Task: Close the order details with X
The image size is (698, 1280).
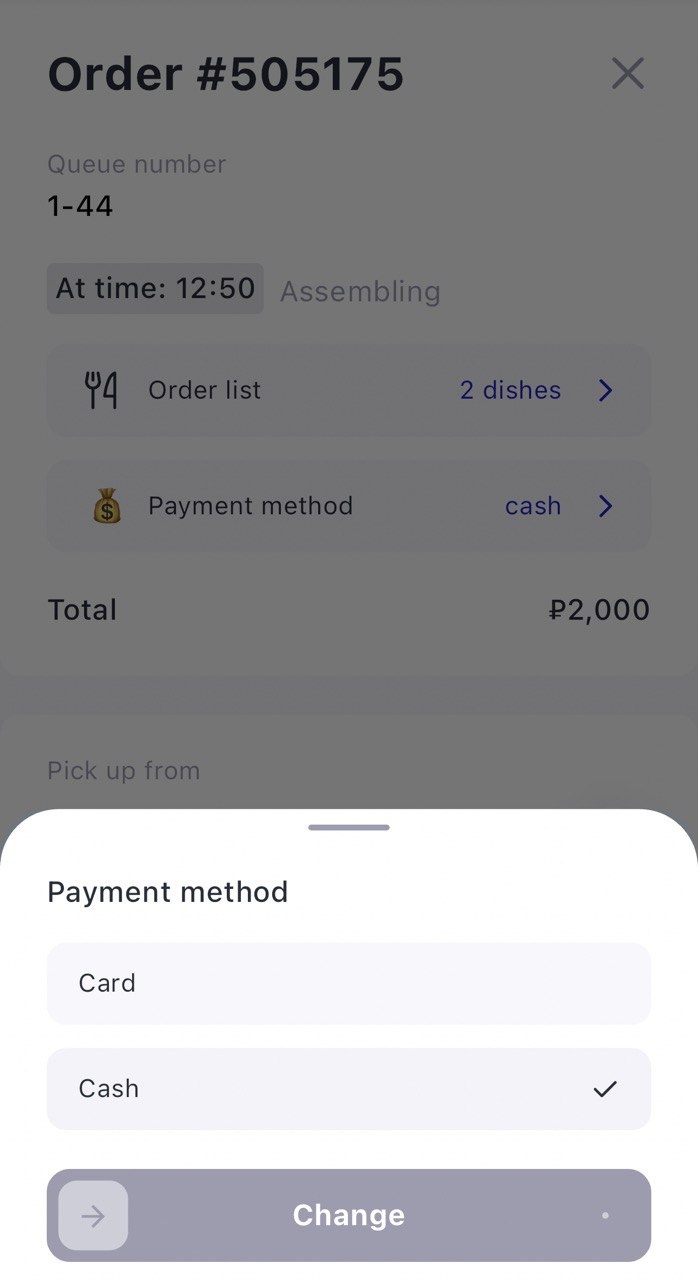Action: coord(628,73)
